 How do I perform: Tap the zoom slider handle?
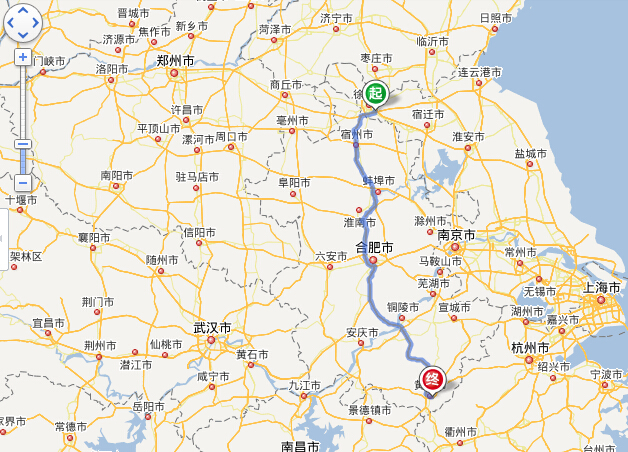pyautogui.click(x=23, y=144)
